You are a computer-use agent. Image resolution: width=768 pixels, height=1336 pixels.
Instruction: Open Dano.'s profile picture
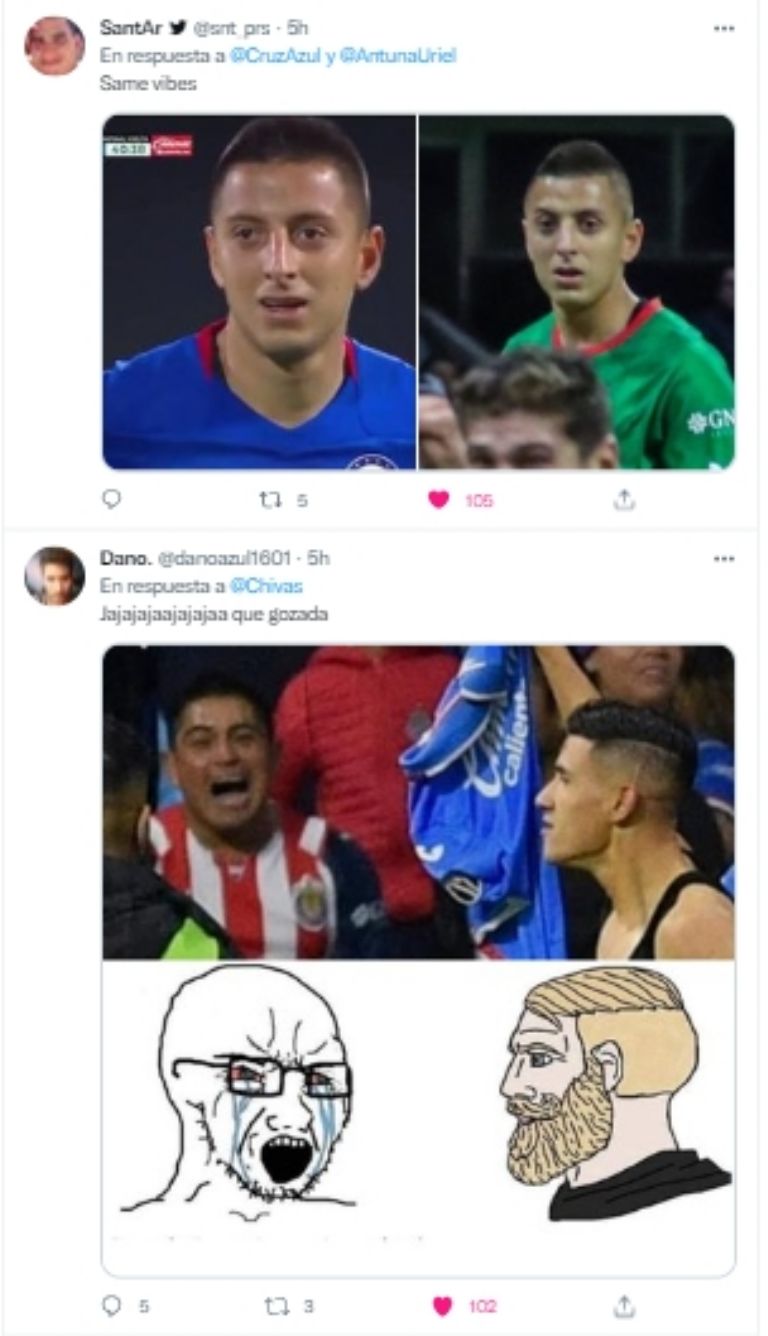pos(54,576)
